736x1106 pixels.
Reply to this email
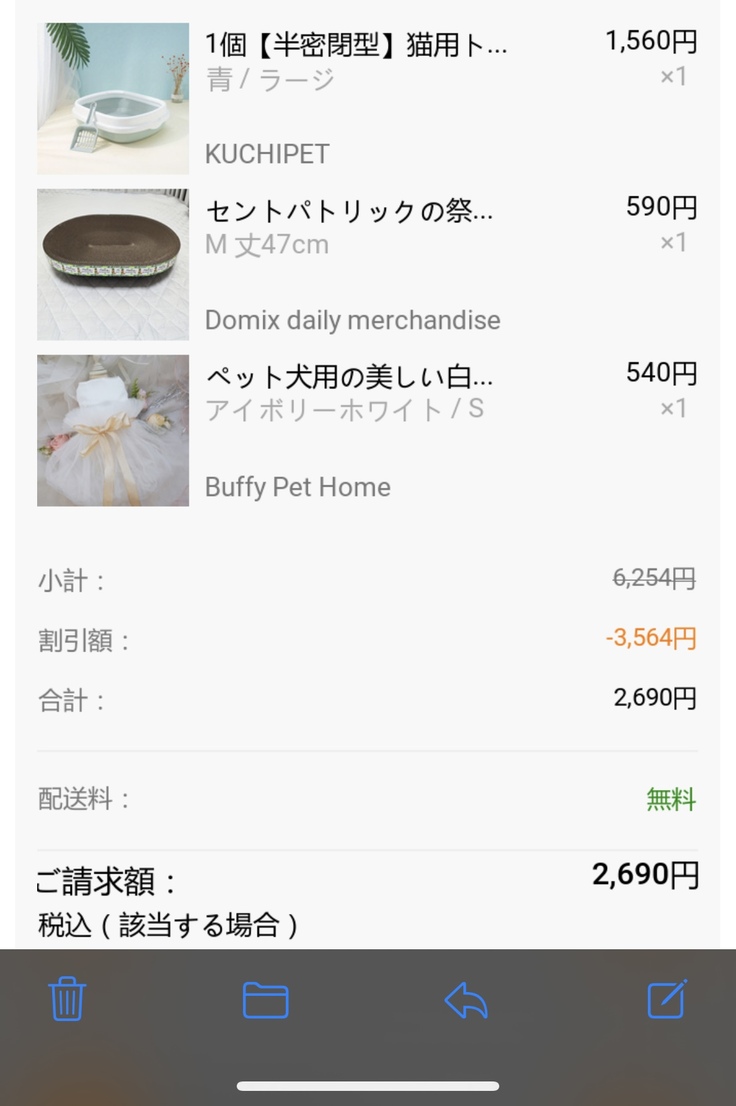466,999
